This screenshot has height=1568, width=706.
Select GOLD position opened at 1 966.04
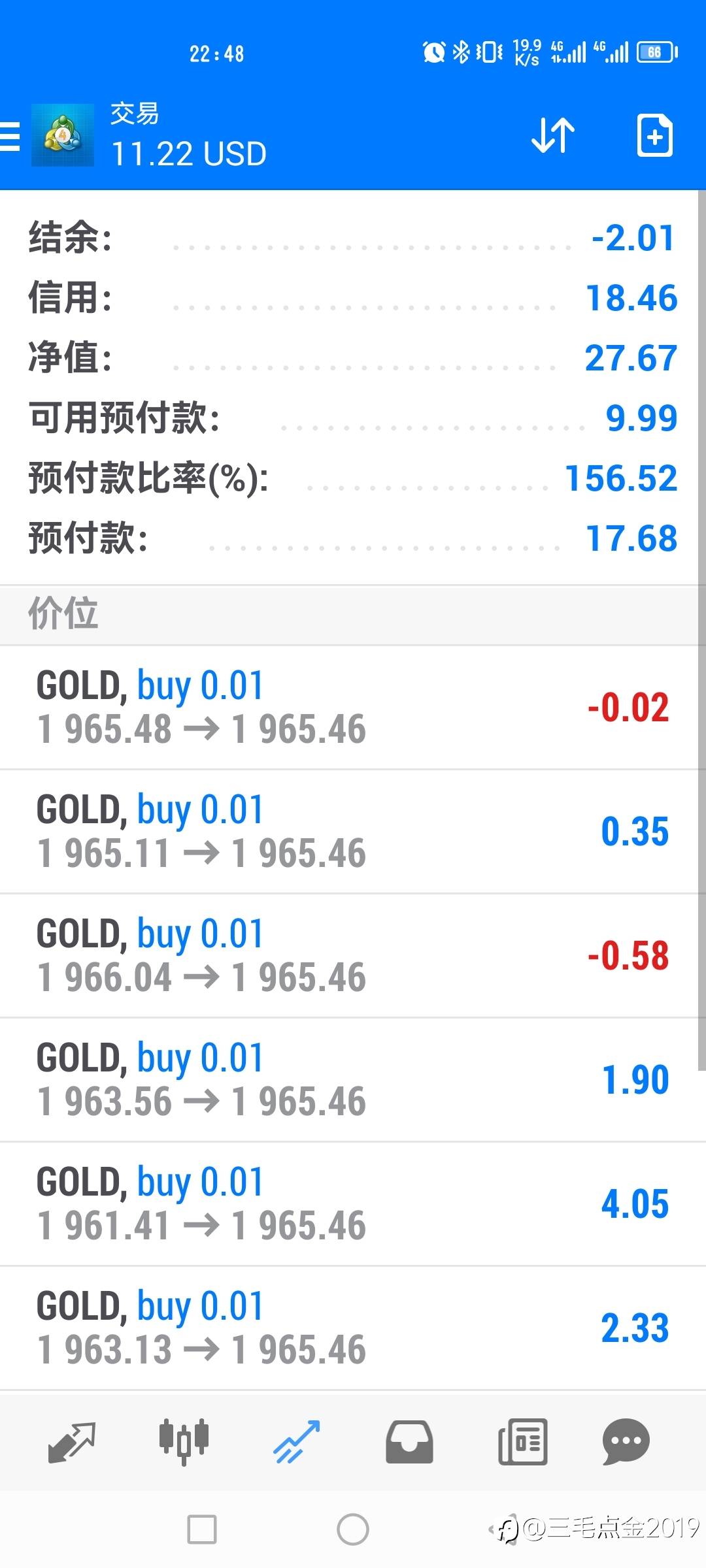click(x=353, y=956)
